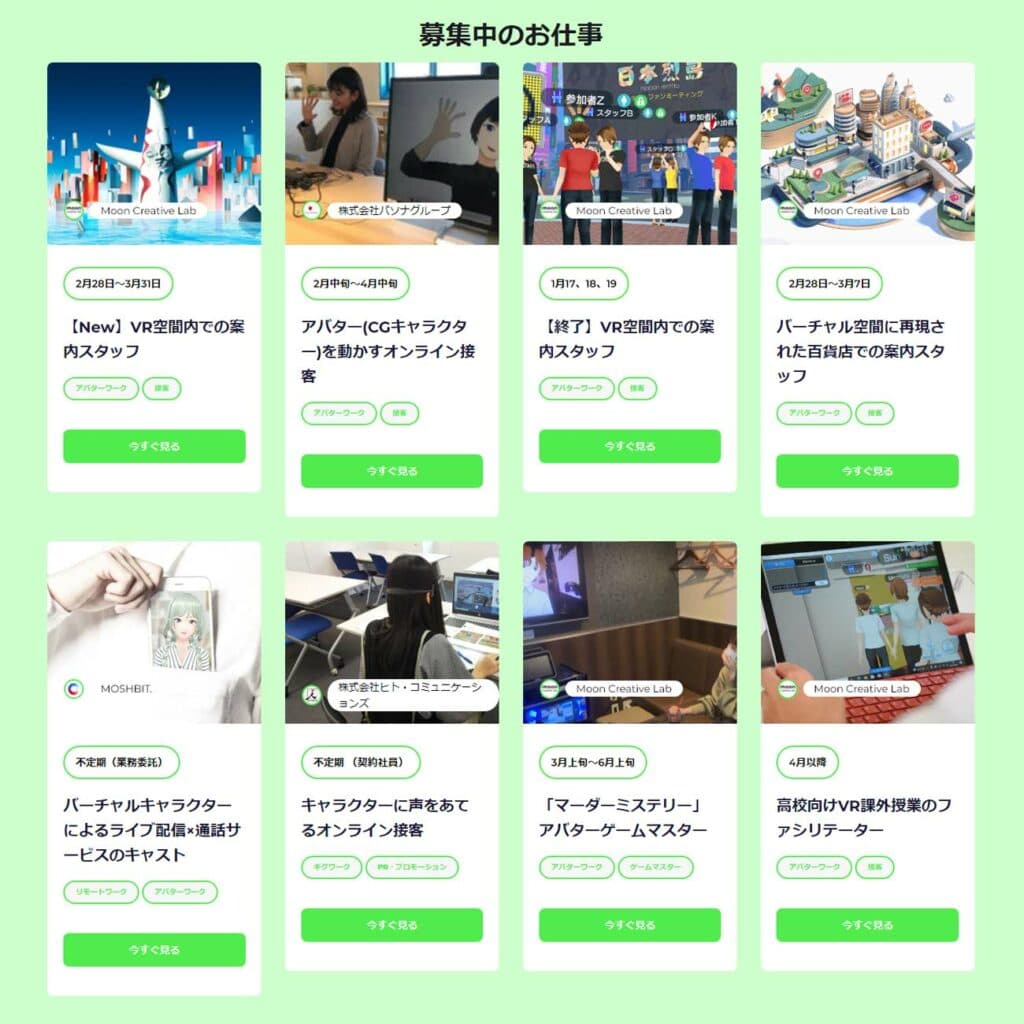Tap 今すぐ見る for アバターを動かすオンライン接客
This screenshot has height=1024, width=1024.
[x=392, y=471]
